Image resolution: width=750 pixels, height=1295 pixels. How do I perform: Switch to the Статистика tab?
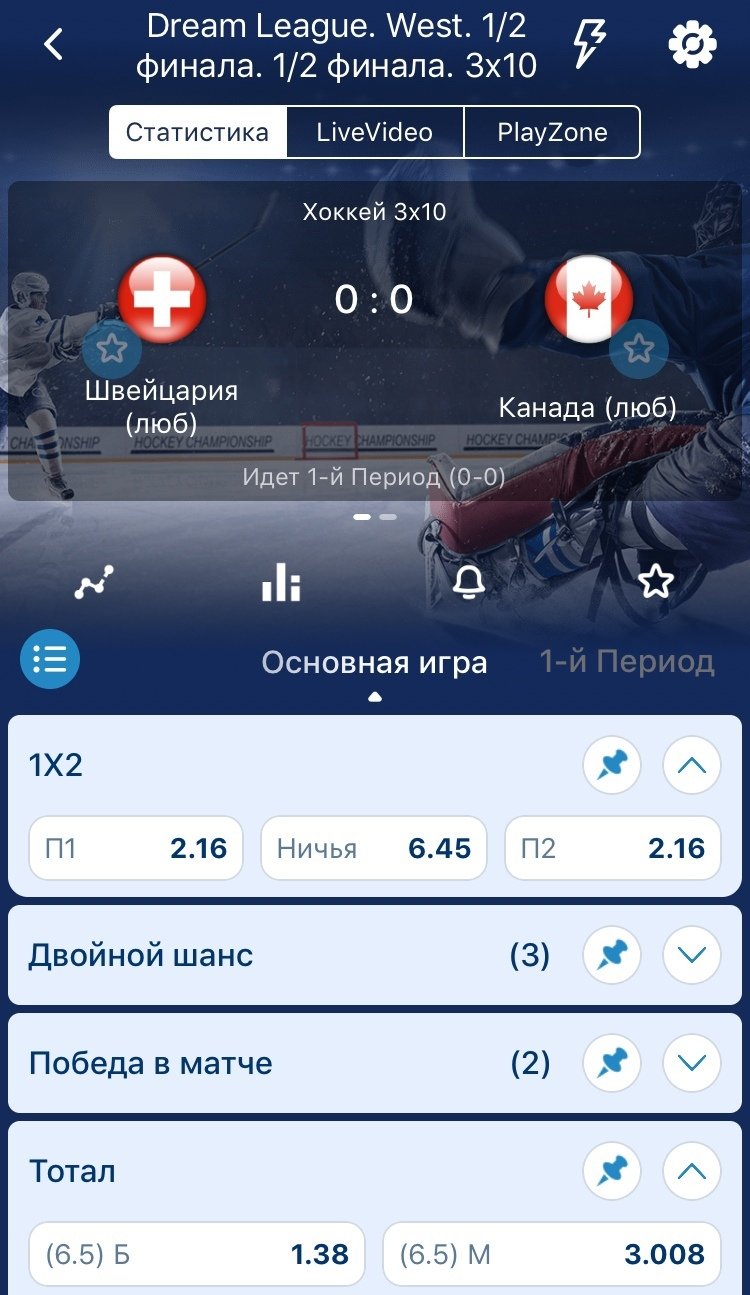click(197, 132)
